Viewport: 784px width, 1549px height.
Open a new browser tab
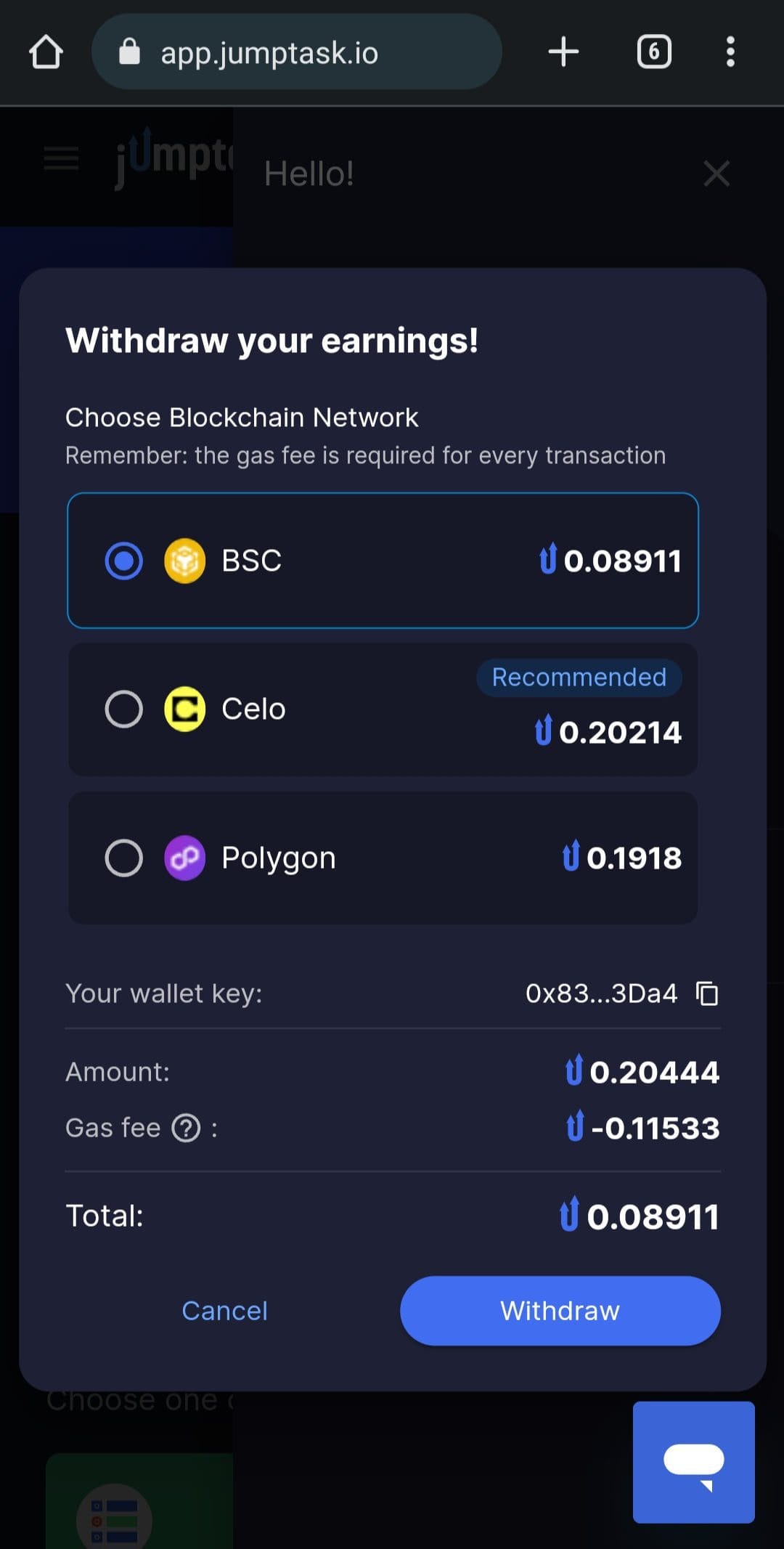coord(563,52)
